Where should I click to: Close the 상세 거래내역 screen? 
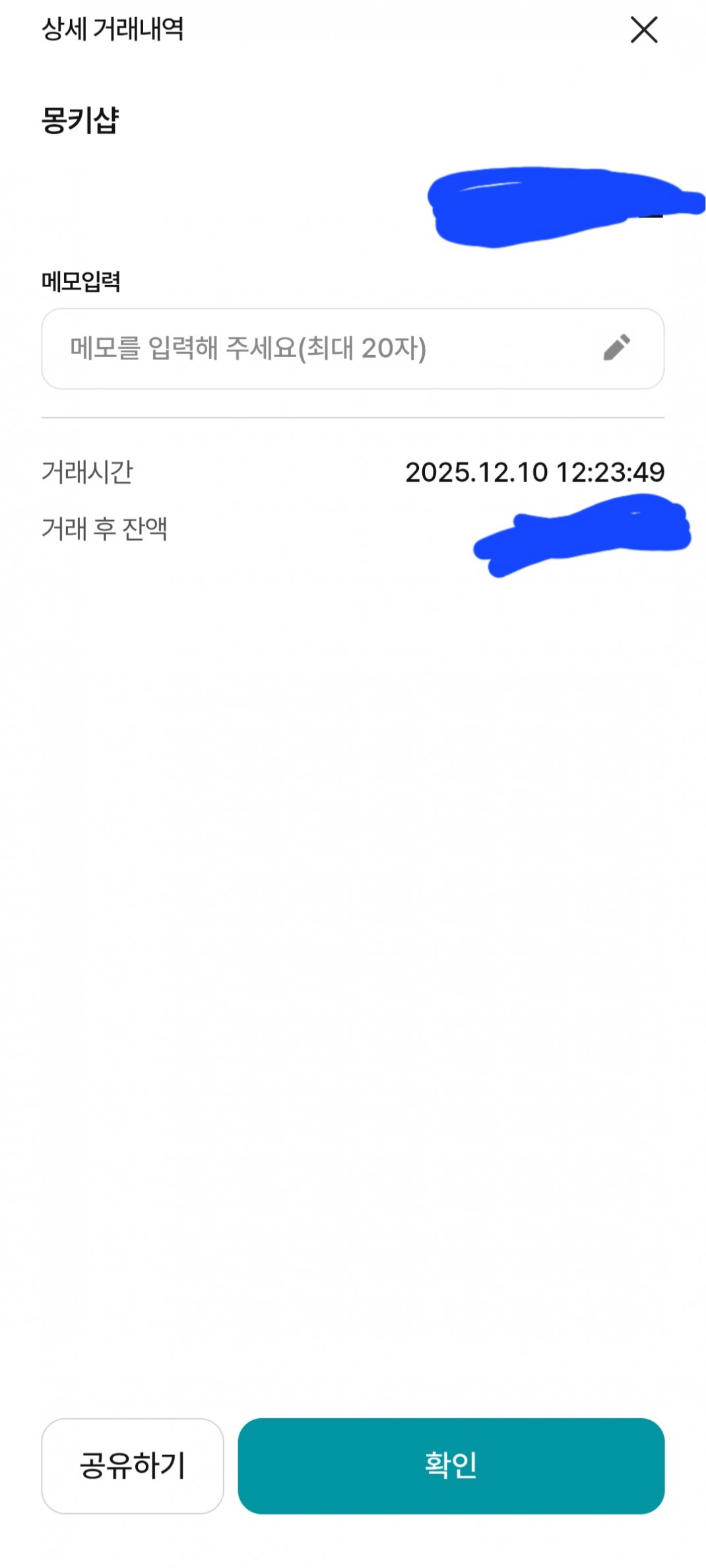(x=643, y=30)
